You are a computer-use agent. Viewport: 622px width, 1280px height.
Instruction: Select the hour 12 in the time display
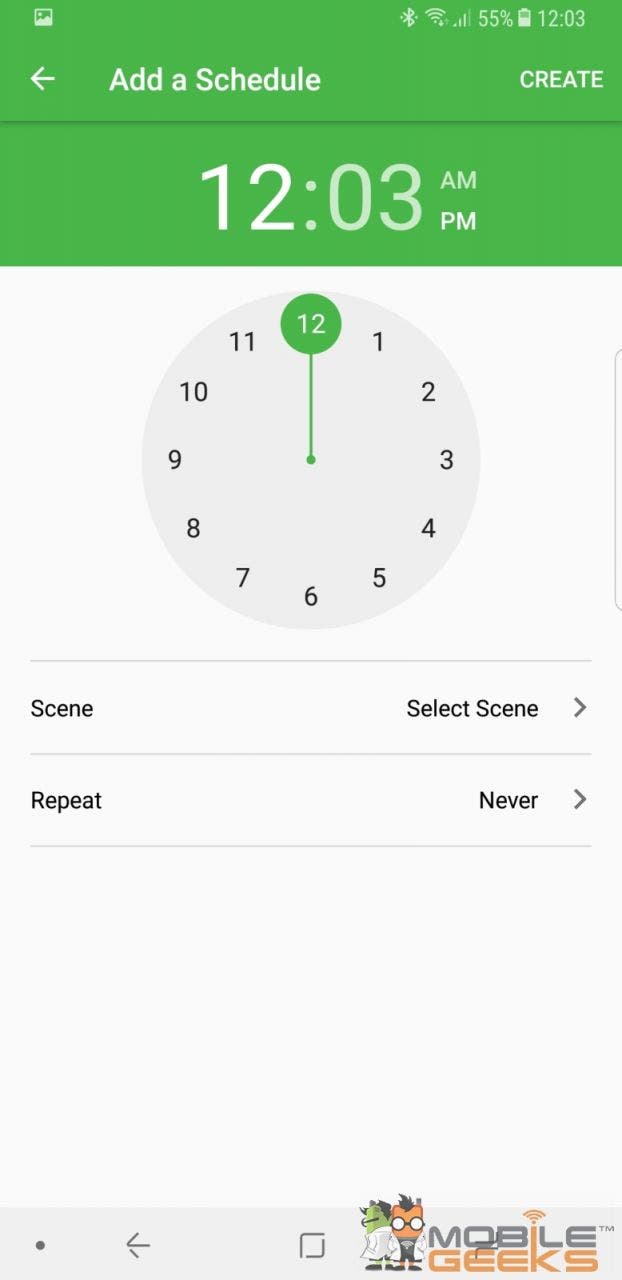coord(247,196)
